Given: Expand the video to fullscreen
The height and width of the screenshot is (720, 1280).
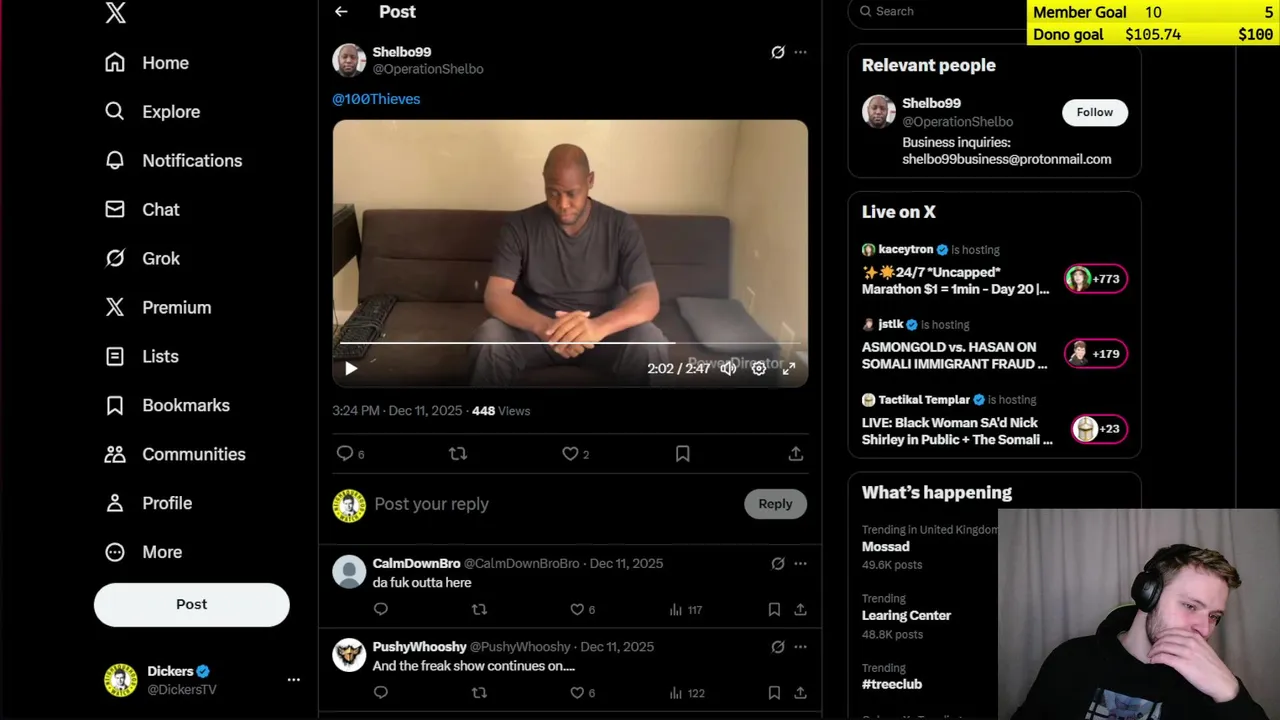Looking at the screenshot, I should (x=789, y=369).
